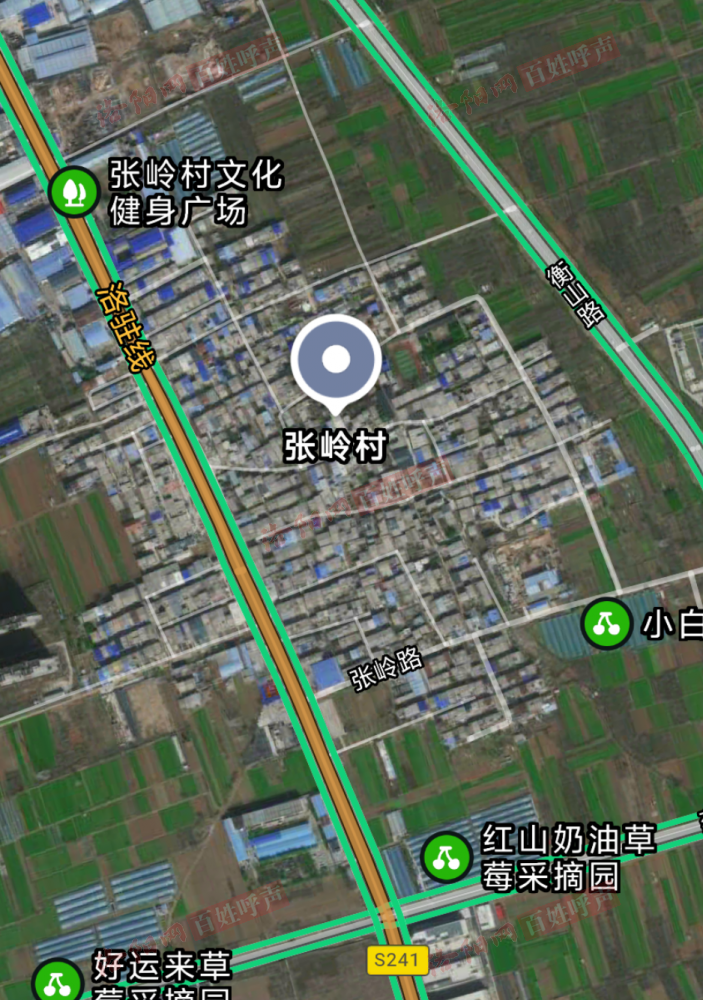Tap the 张岭村 location pin
The width and height of the screenshot is (703, 1000).
336,361
